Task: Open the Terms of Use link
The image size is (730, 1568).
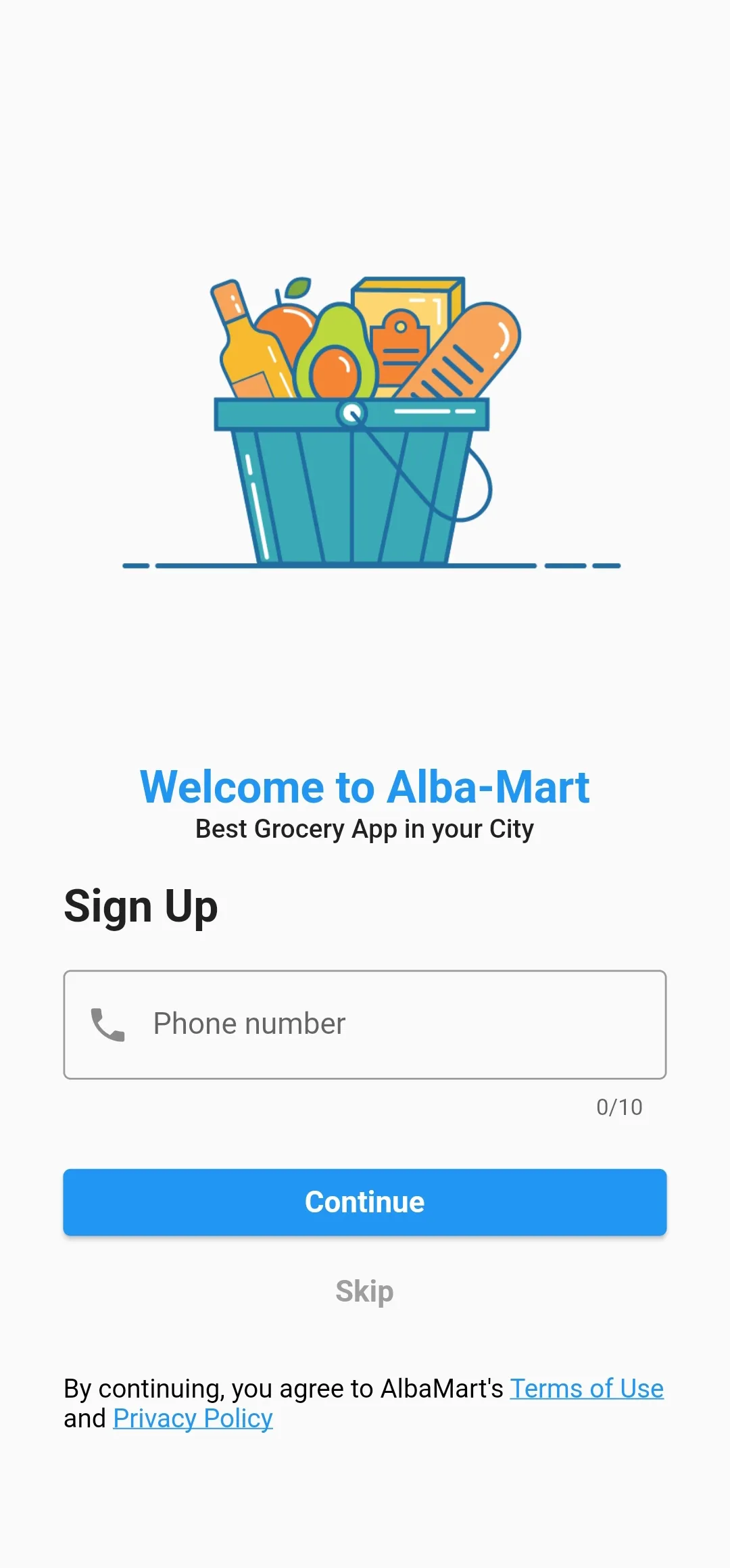Action: [587, 1388]
